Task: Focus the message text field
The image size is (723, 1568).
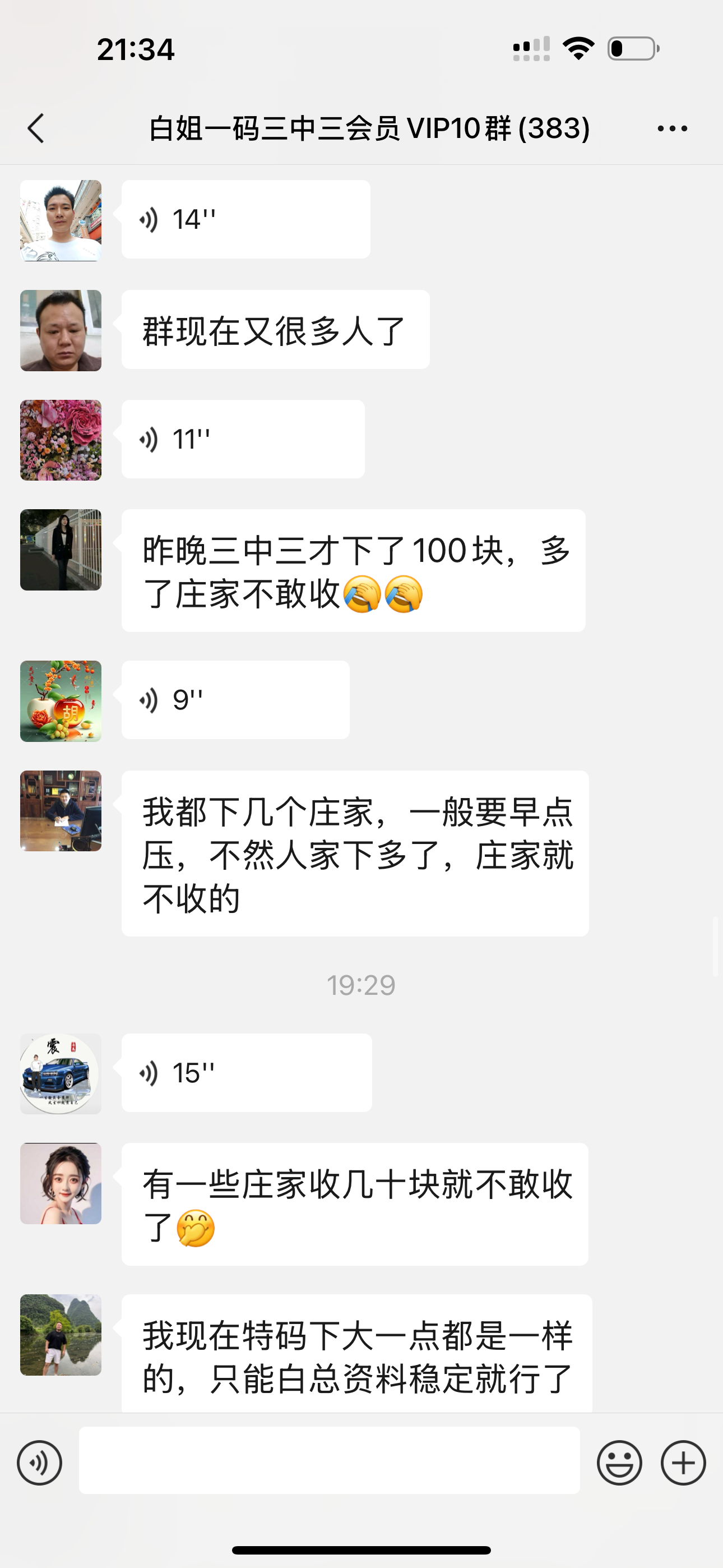Action: click(x=329, y=1460)
